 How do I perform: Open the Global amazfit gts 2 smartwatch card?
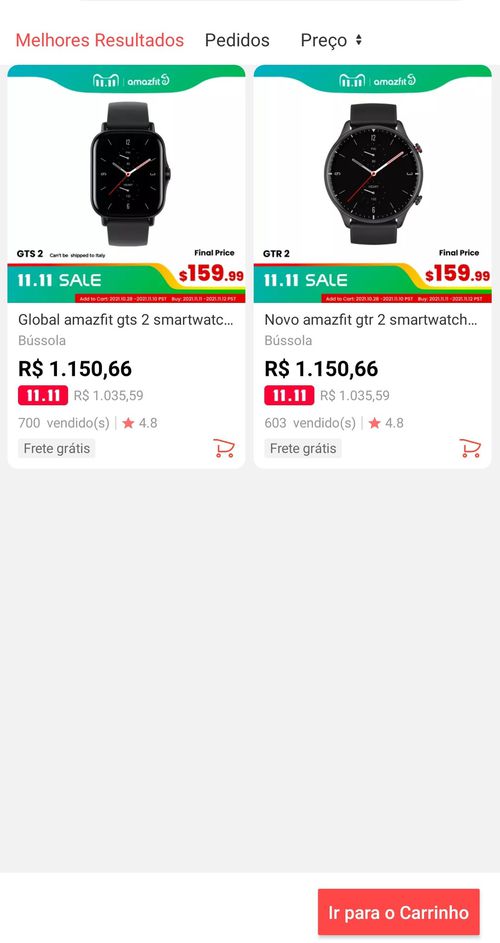point(126,266)
